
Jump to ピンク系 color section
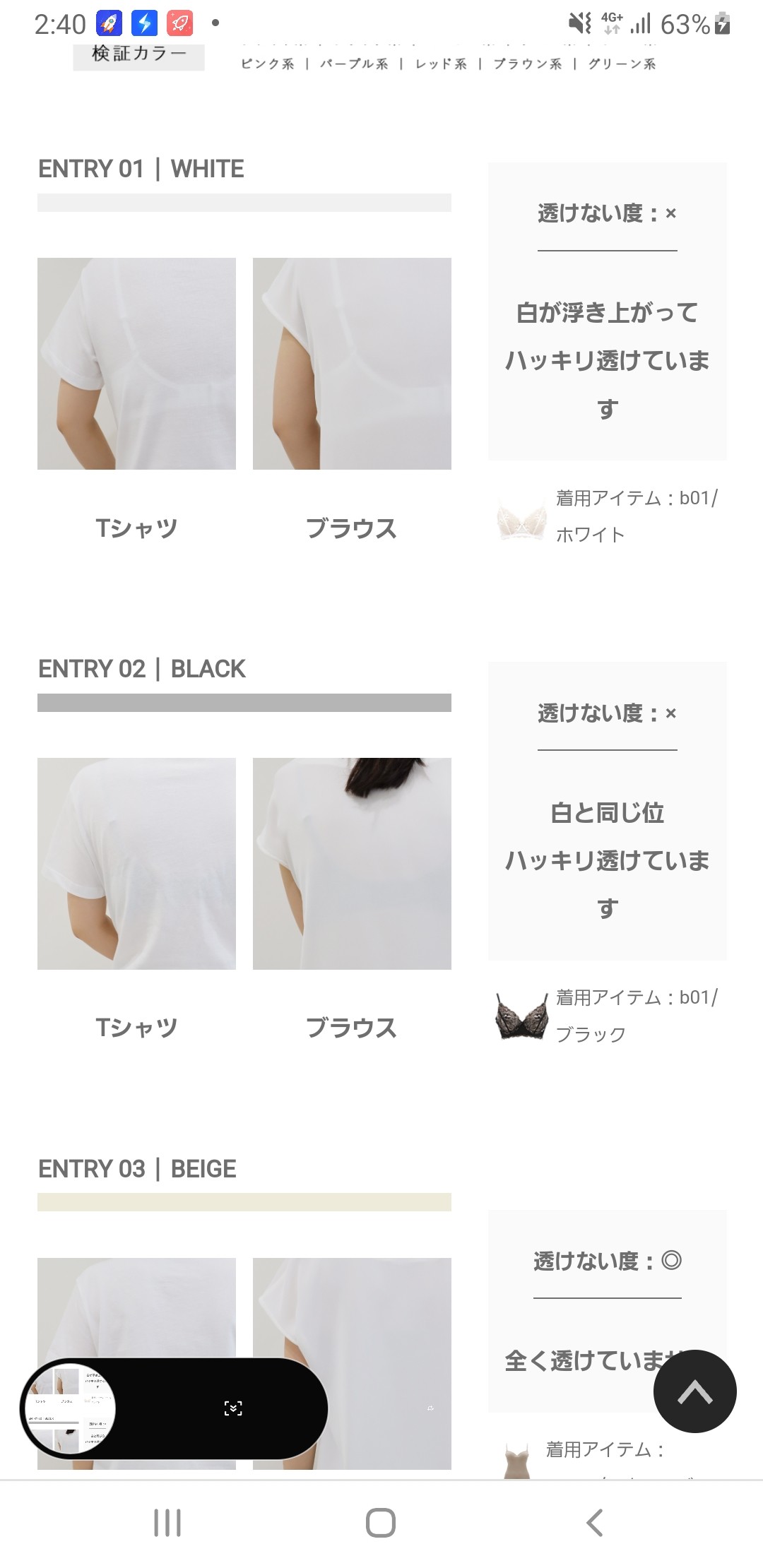[267, 64]
